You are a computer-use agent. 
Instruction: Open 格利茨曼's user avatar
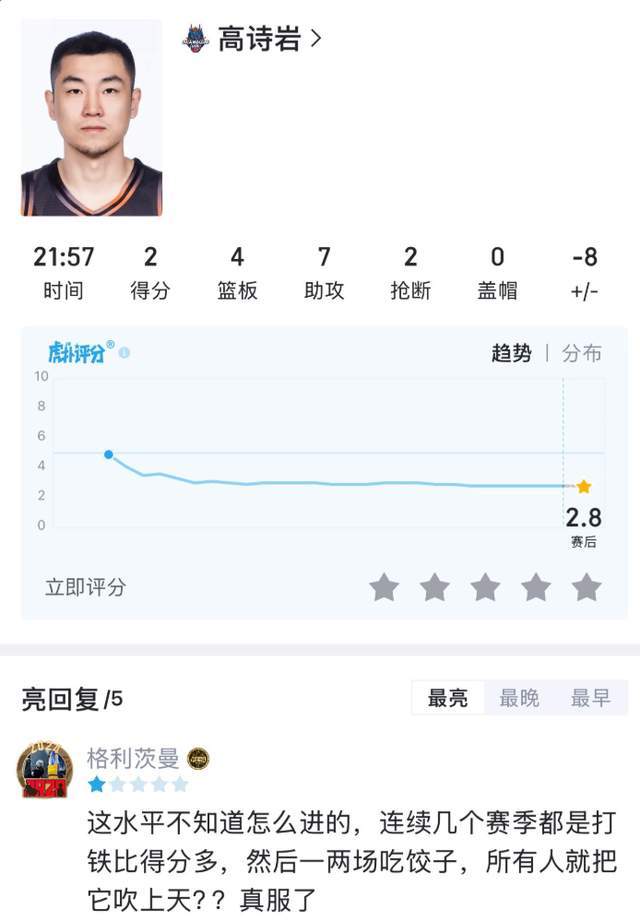(45, 771)
